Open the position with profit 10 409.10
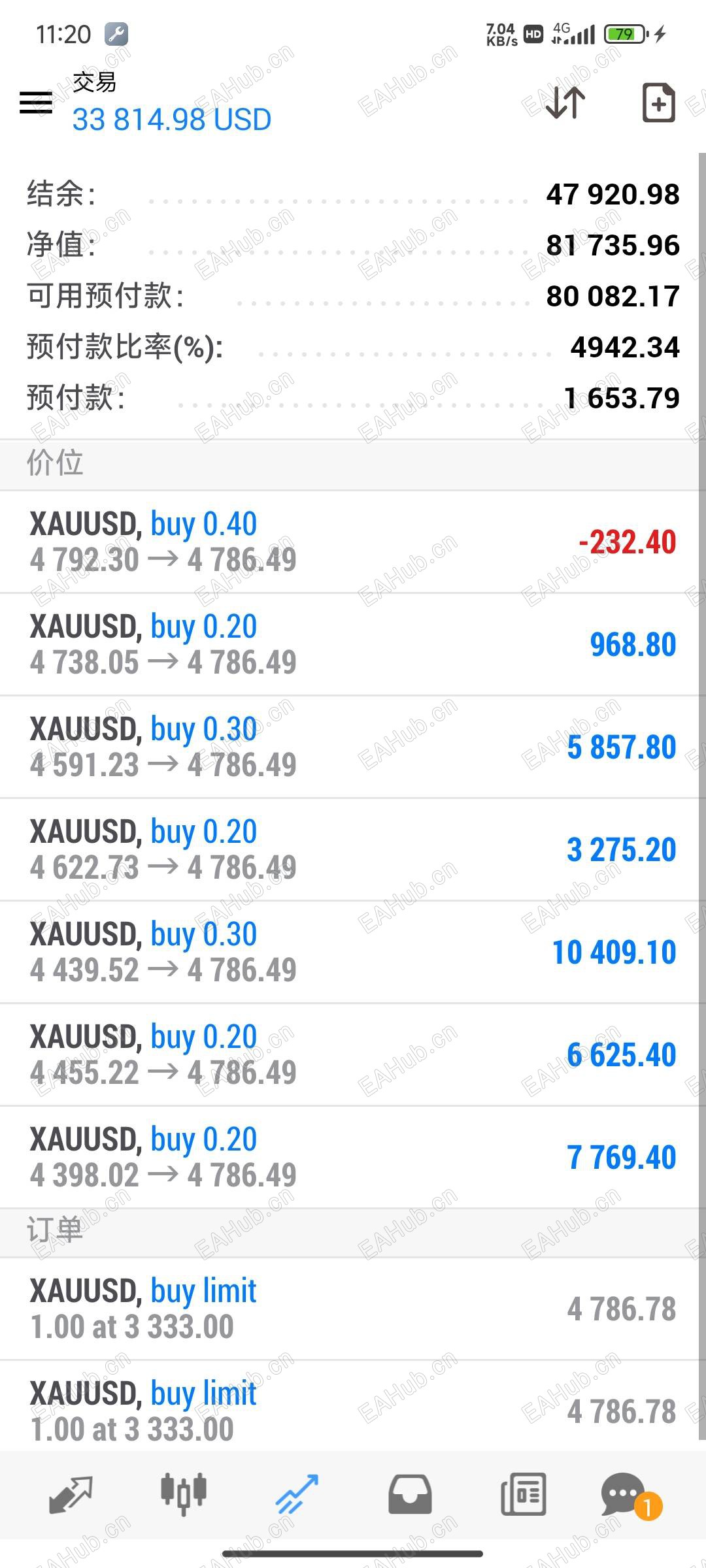This screenshot has width=706, height=1568. 353,952
